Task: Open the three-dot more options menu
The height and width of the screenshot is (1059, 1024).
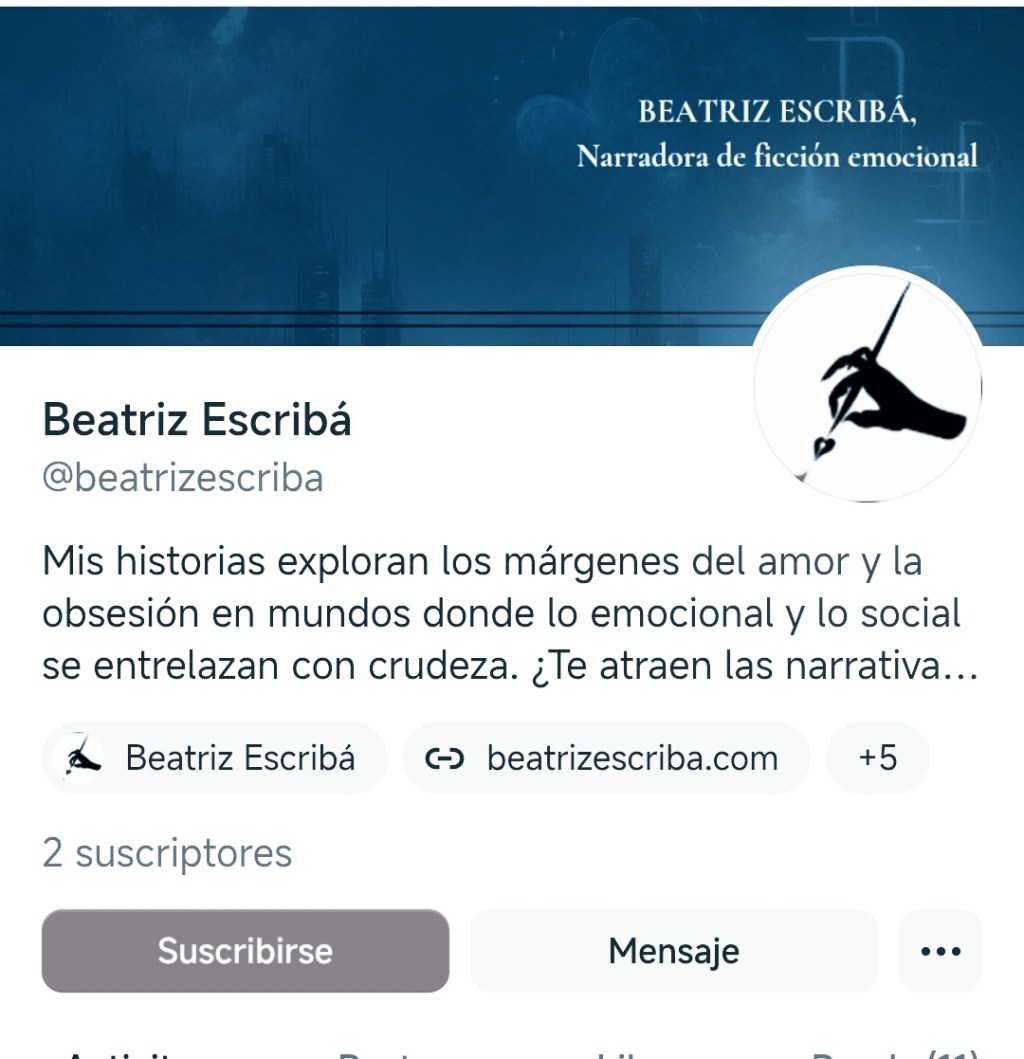Action: (940, 950)
